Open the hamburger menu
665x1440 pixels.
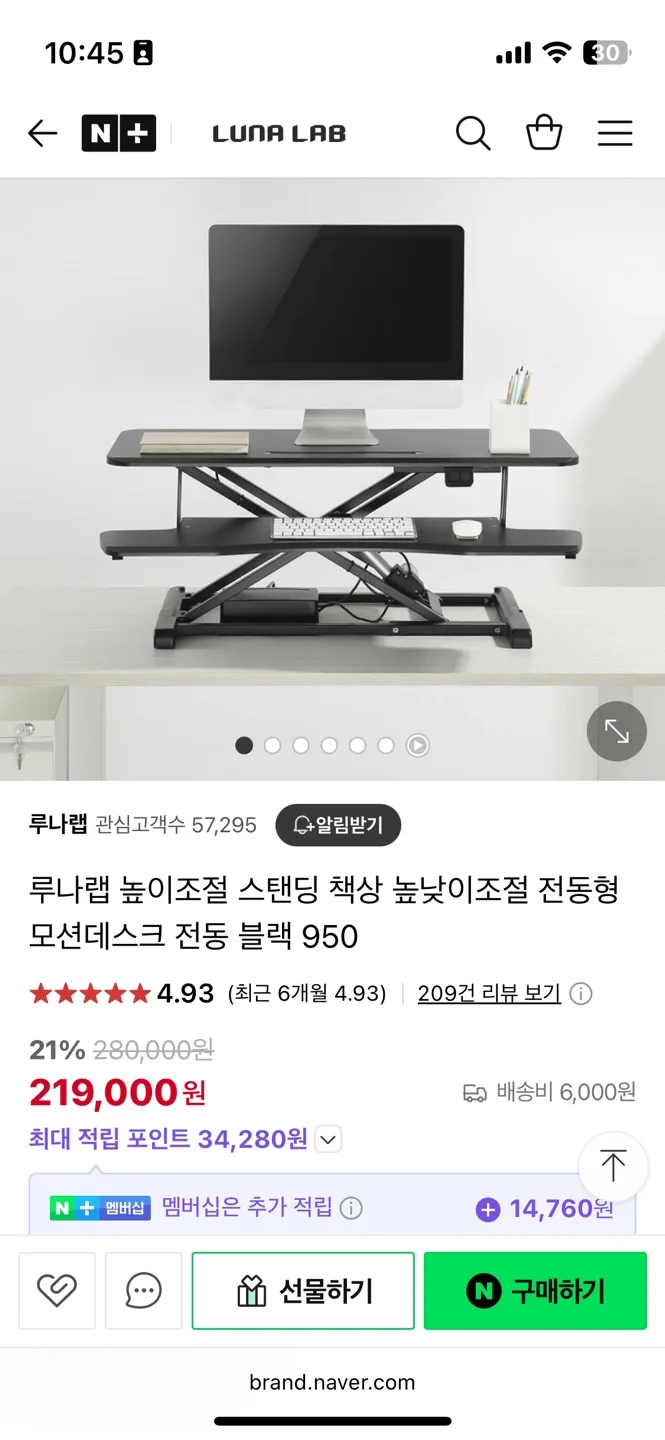[615, 133]
